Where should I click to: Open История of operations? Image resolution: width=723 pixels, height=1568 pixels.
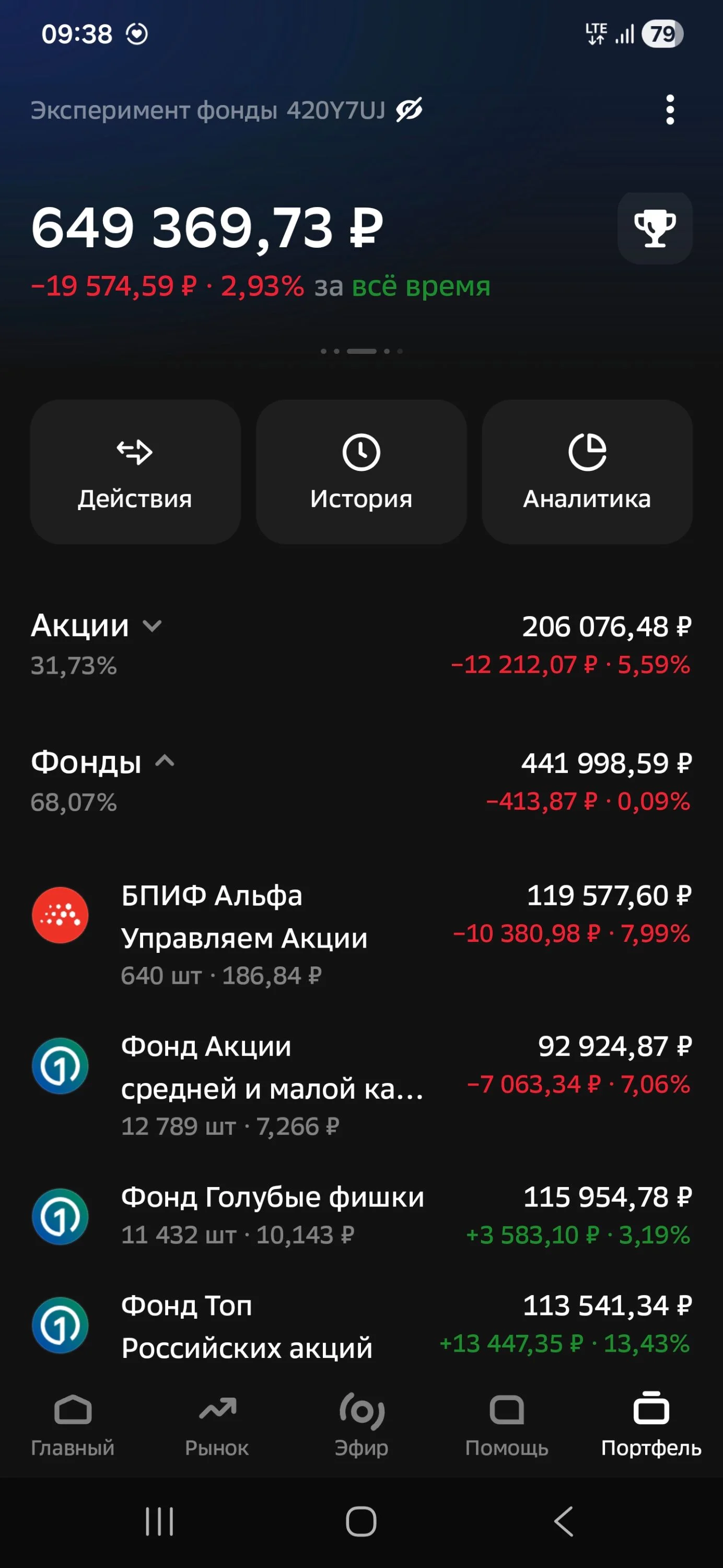tap(361, 472)
